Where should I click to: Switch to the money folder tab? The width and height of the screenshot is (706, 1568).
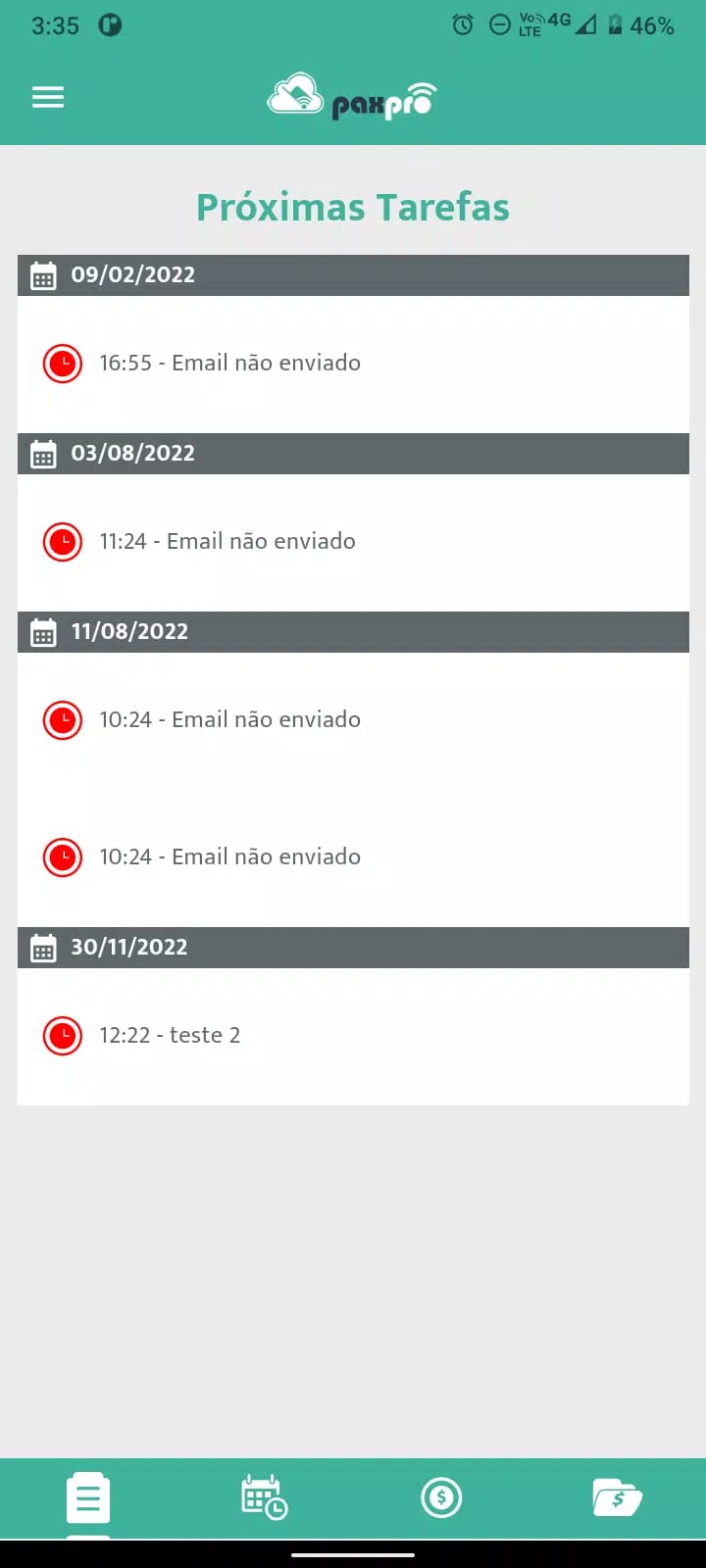pyautogui.click(x=617, y=1497)
